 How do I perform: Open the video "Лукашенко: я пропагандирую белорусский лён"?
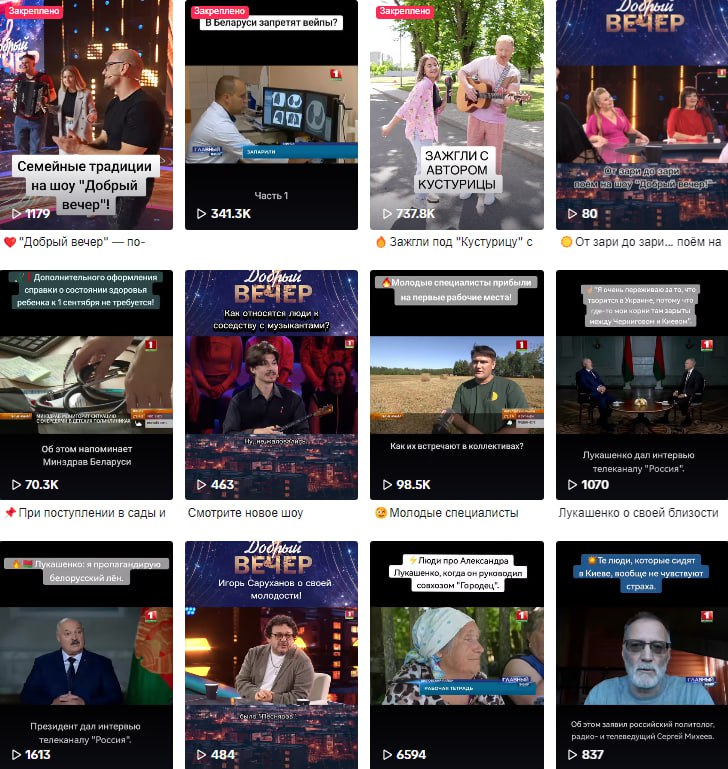click(x=86, y=655)
